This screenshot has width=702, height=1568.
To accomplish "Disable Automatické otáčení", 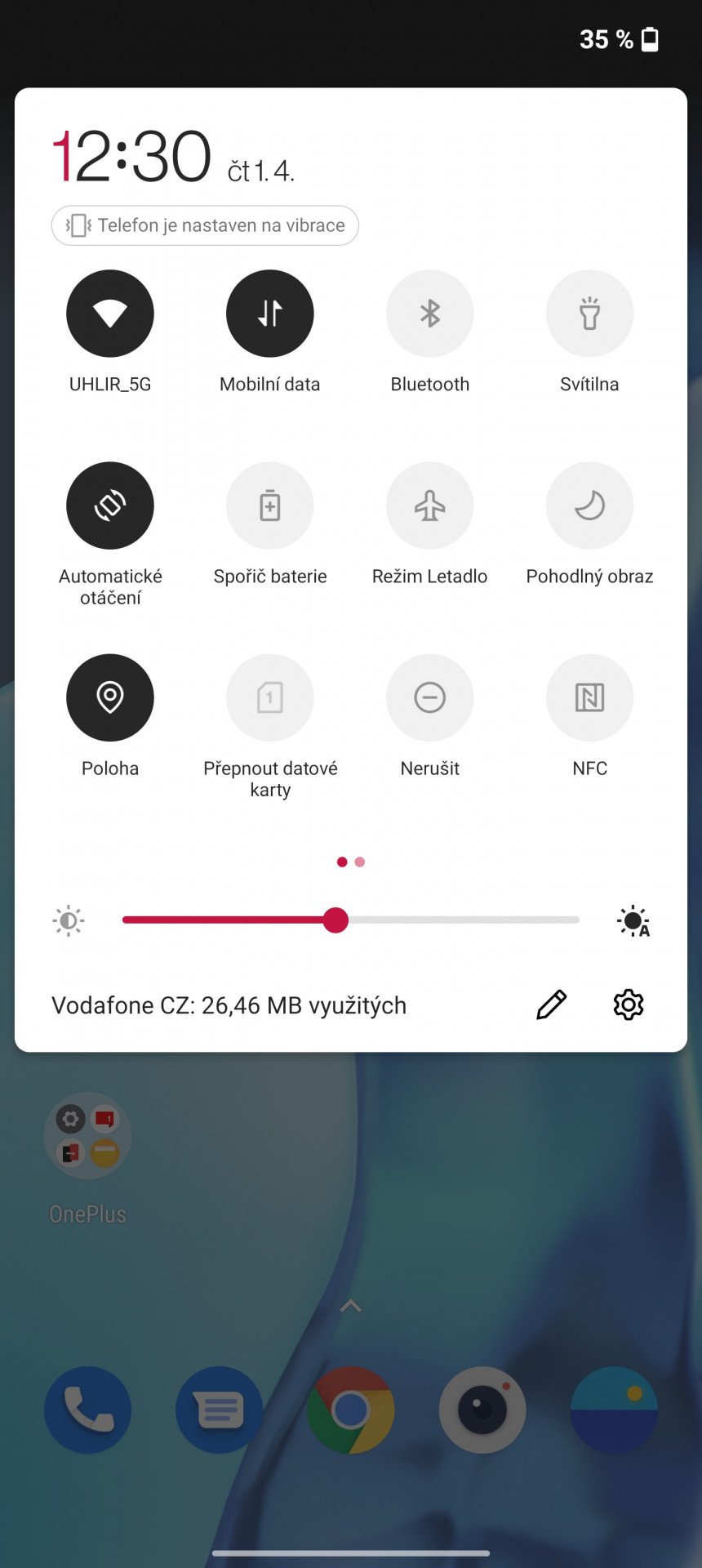I will tap(110, 506).
